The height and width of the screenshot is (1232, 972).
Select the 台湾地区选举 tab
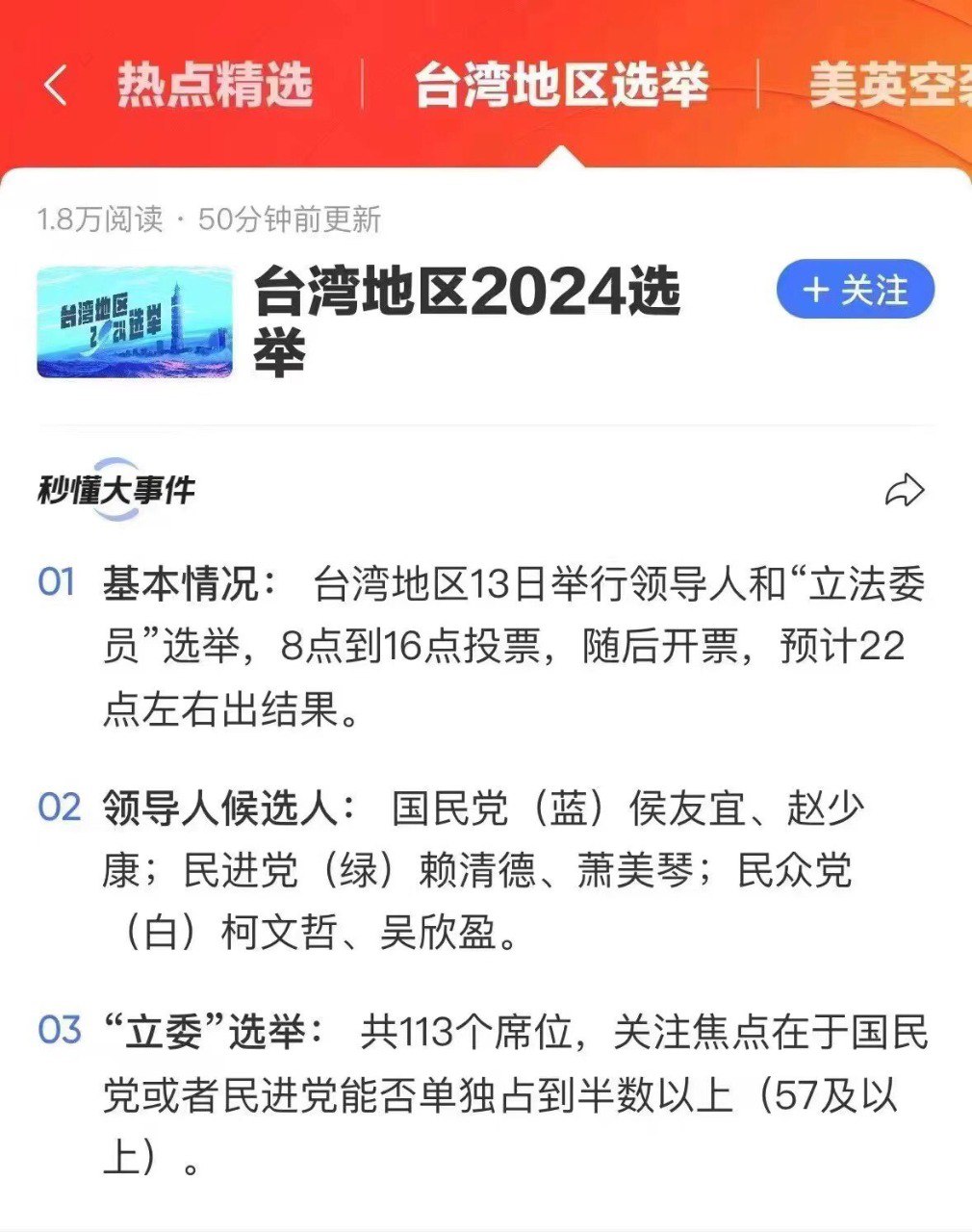(561, 85)
